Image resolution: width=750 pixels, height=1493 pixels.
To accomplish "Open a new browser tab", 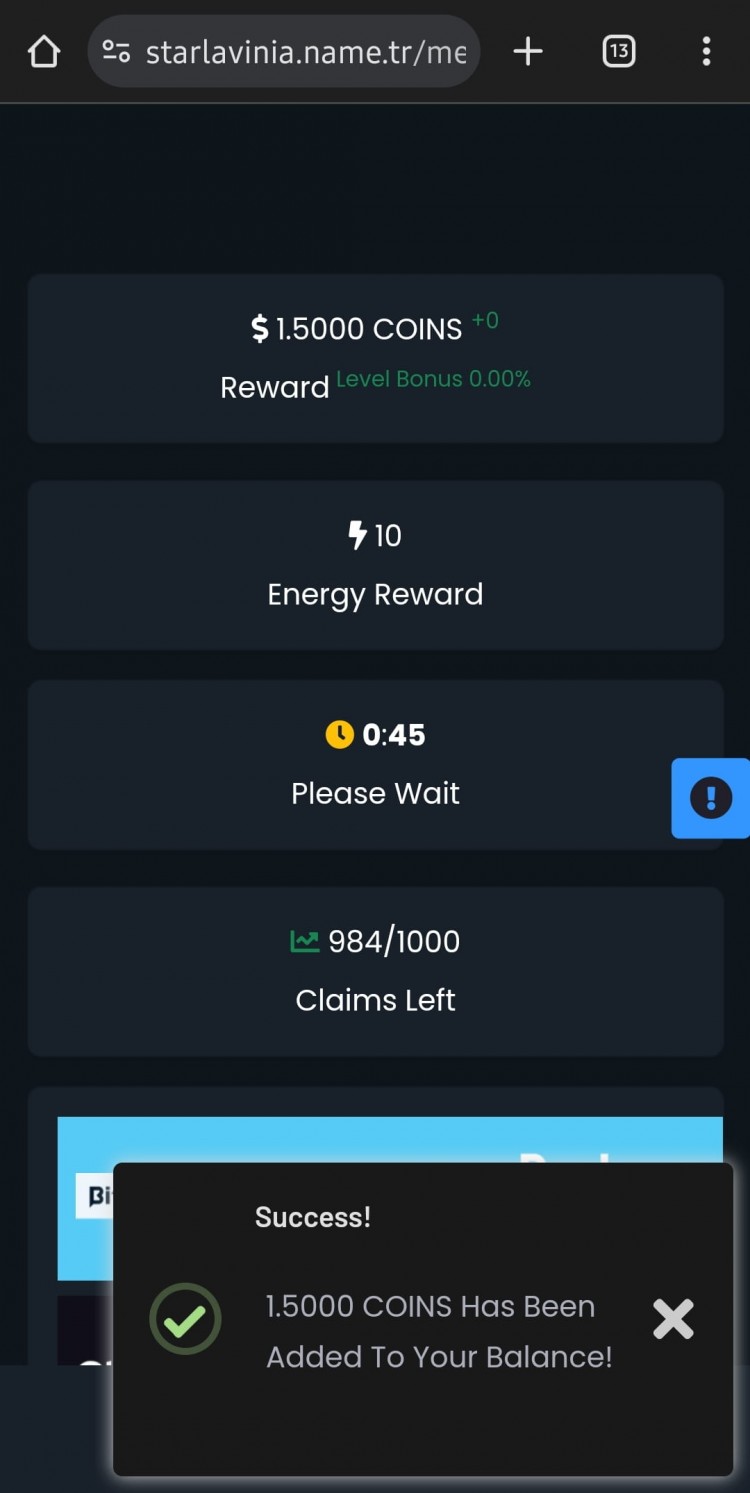I will click(528, 51).
